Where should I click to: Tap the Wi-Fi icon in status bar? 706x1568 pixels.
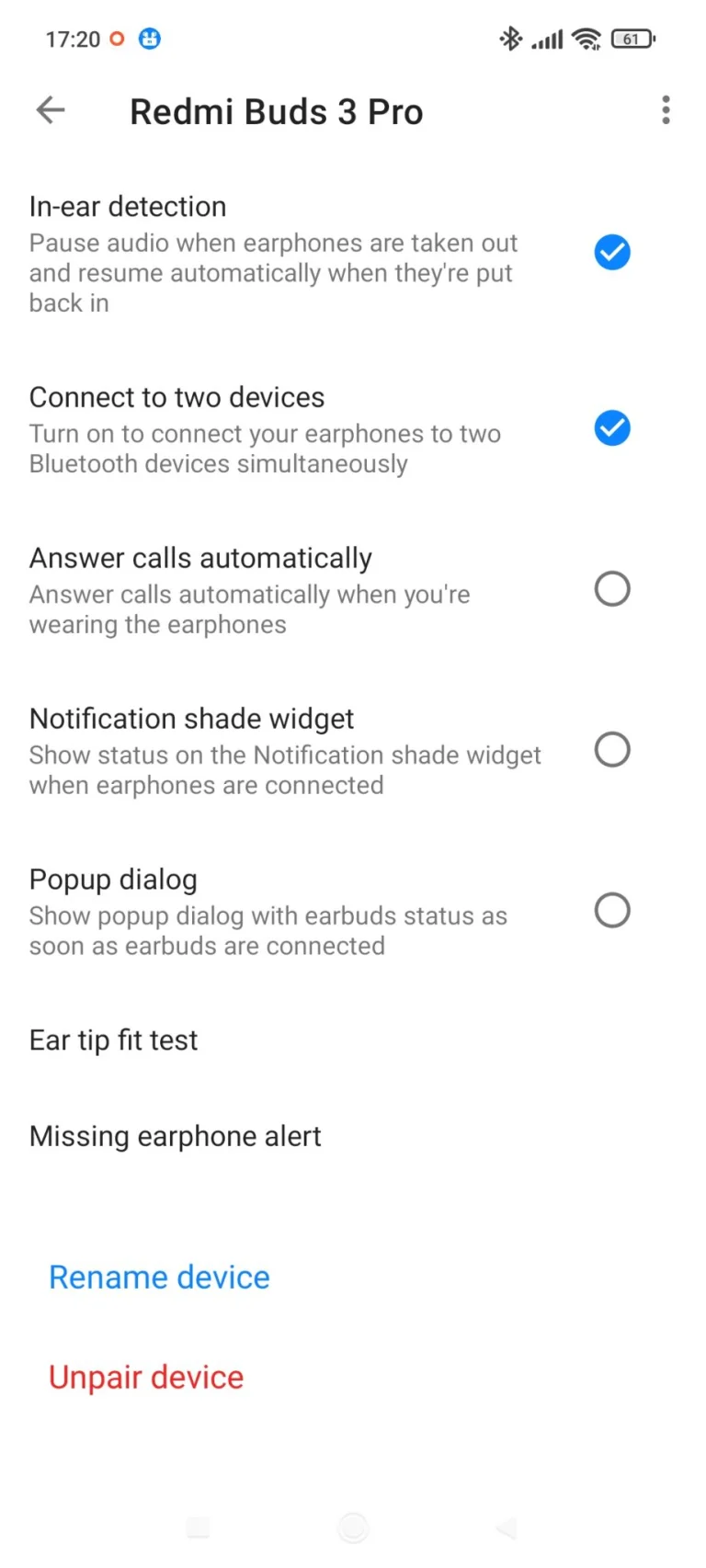[586, 39]
